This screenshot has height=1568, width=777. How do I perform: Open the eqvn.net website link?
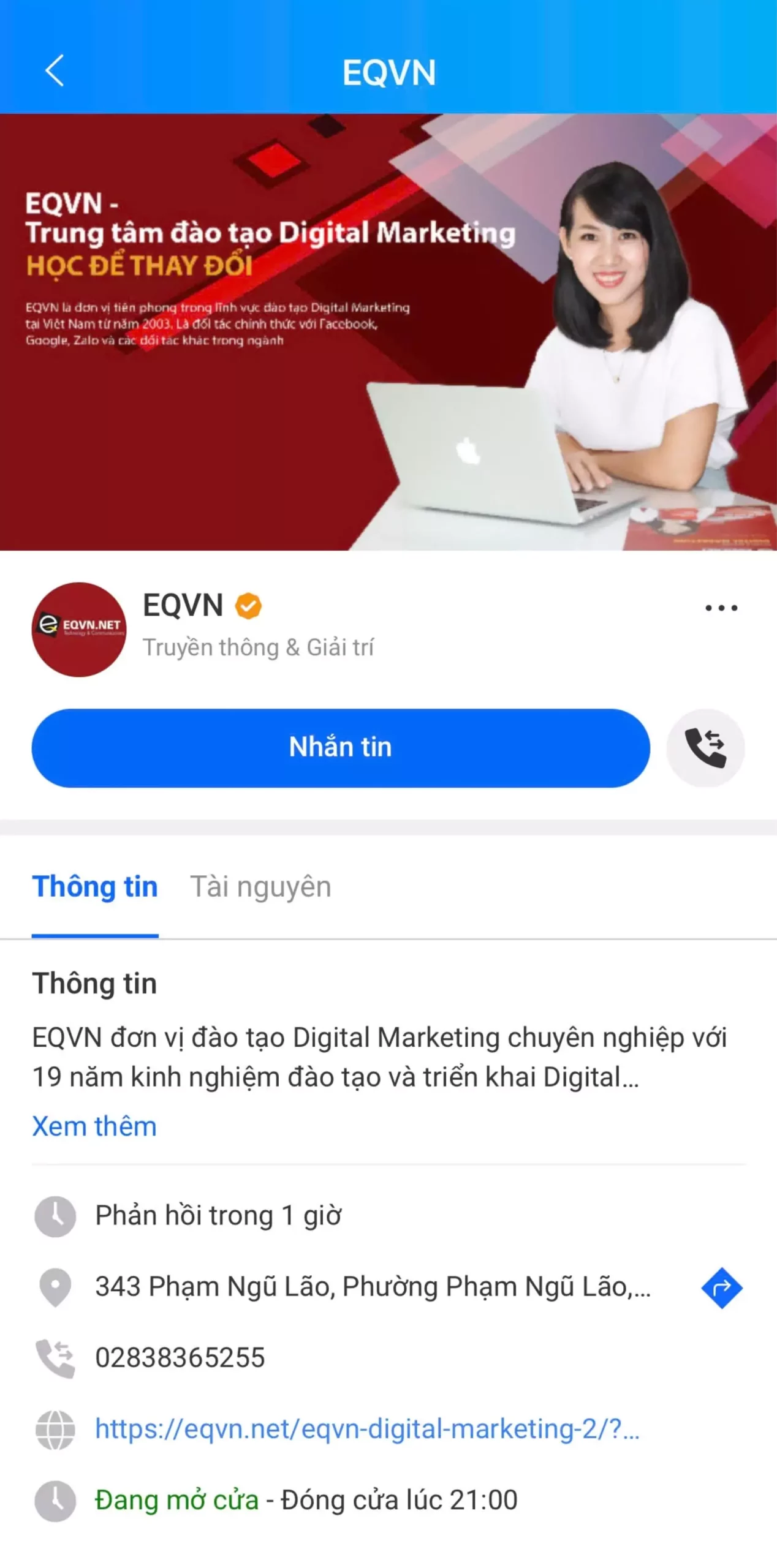click(366, 1429)
